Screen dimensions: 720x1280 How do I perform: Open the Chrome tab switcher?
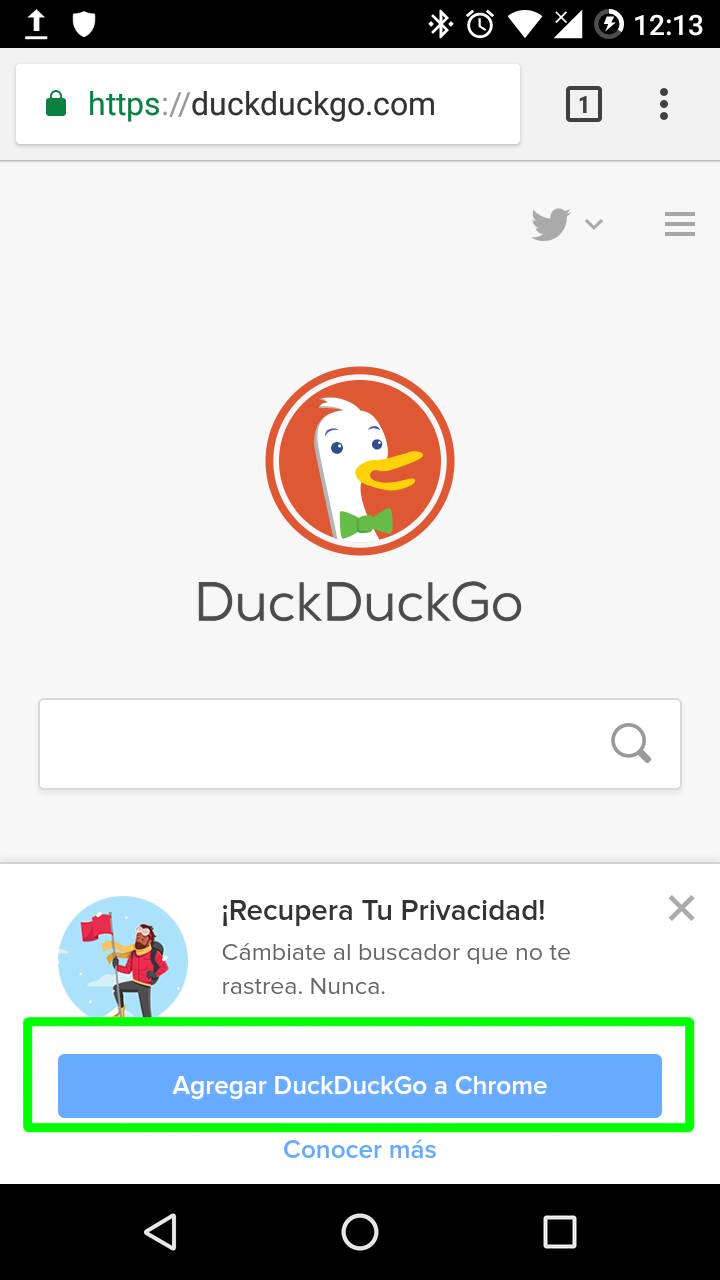(x=584, y=104)
